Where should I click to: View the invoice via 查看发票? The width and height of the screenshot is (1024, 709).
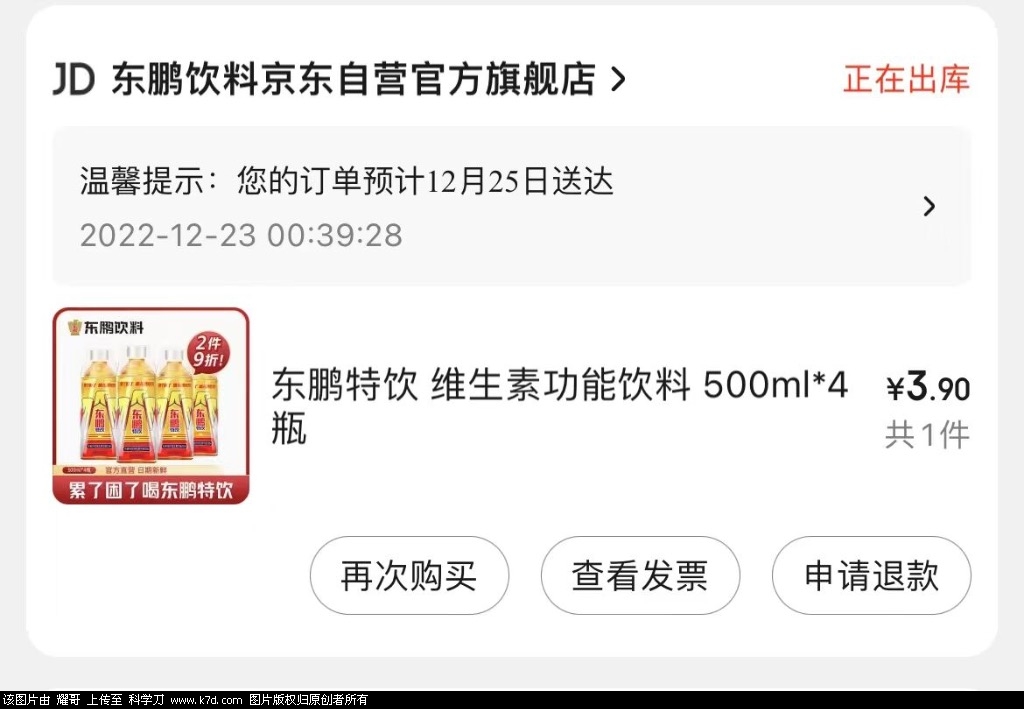[640, 576]
